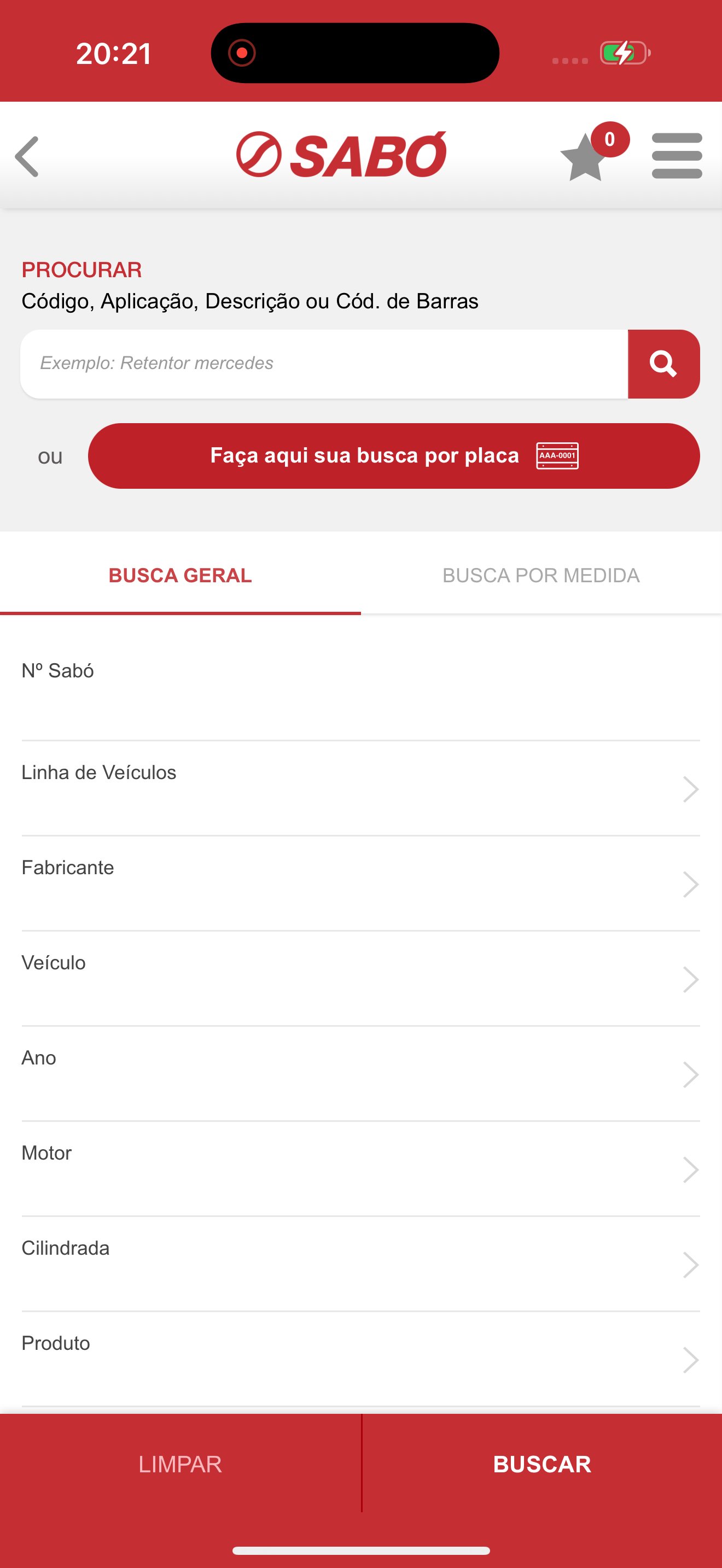
Task: Select the Busca Geral tab
Action: pos(180,575)
